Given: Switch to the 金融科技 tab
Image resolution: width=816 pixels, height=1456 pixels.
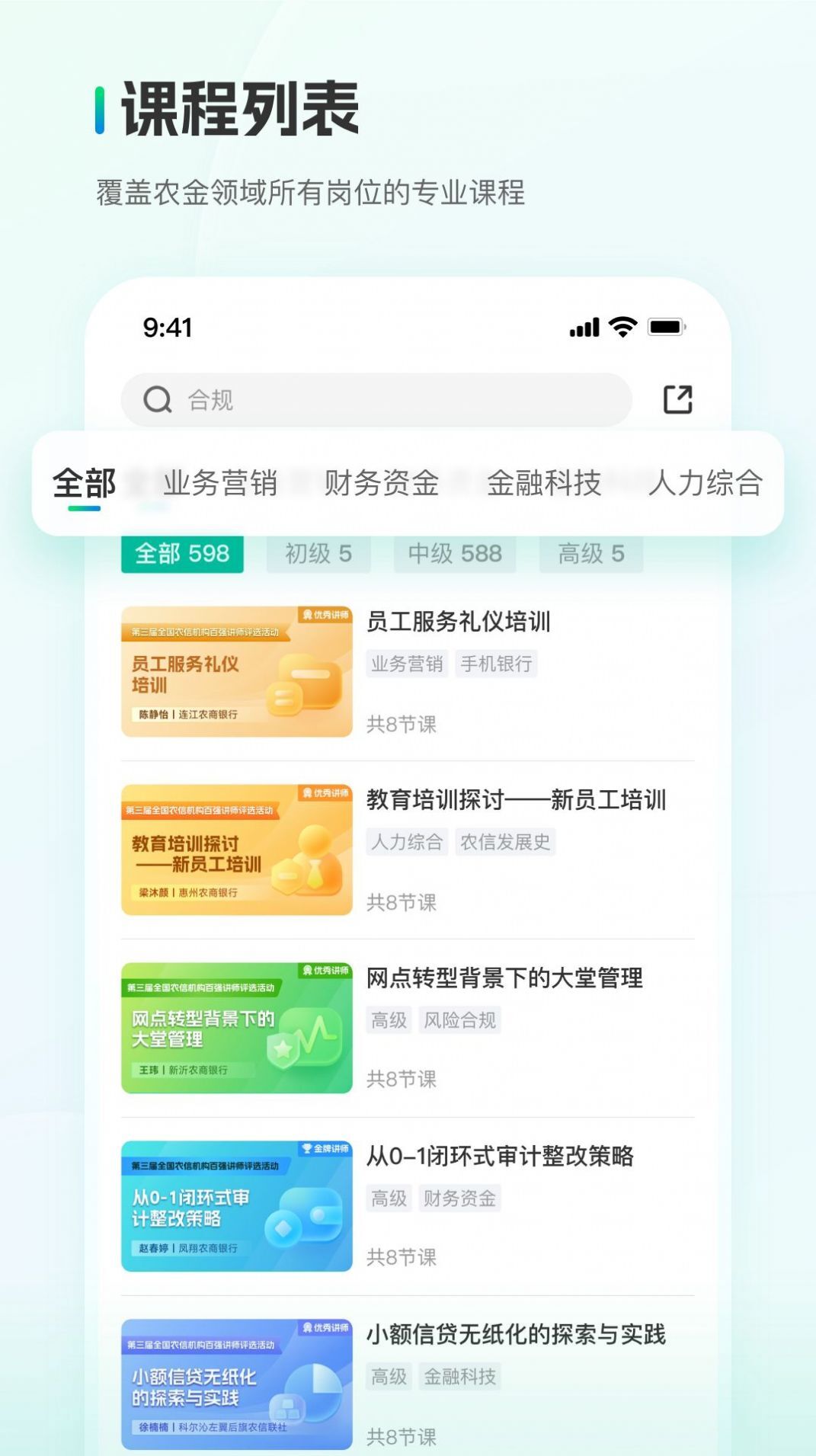Looking at the screenshot, I should (542, 482).
